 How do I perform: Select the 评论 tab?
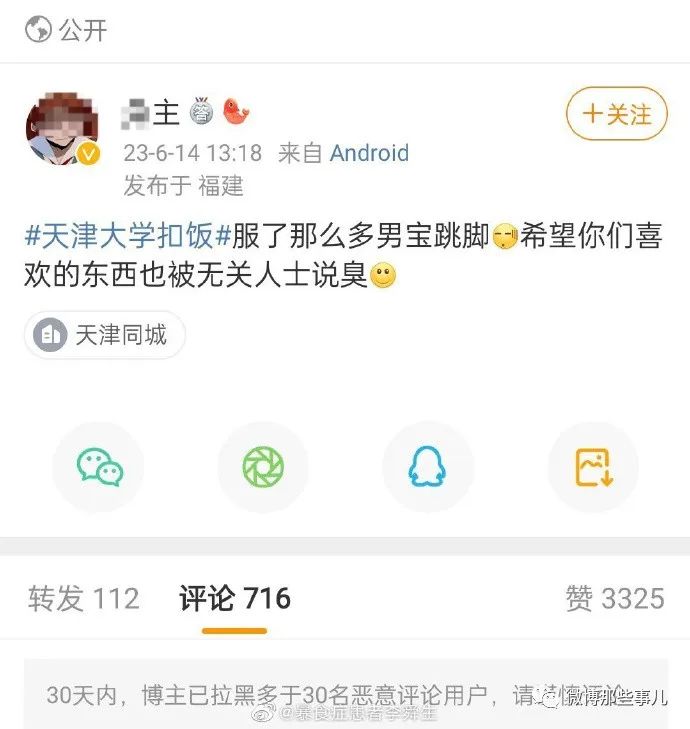click(235, 599)
